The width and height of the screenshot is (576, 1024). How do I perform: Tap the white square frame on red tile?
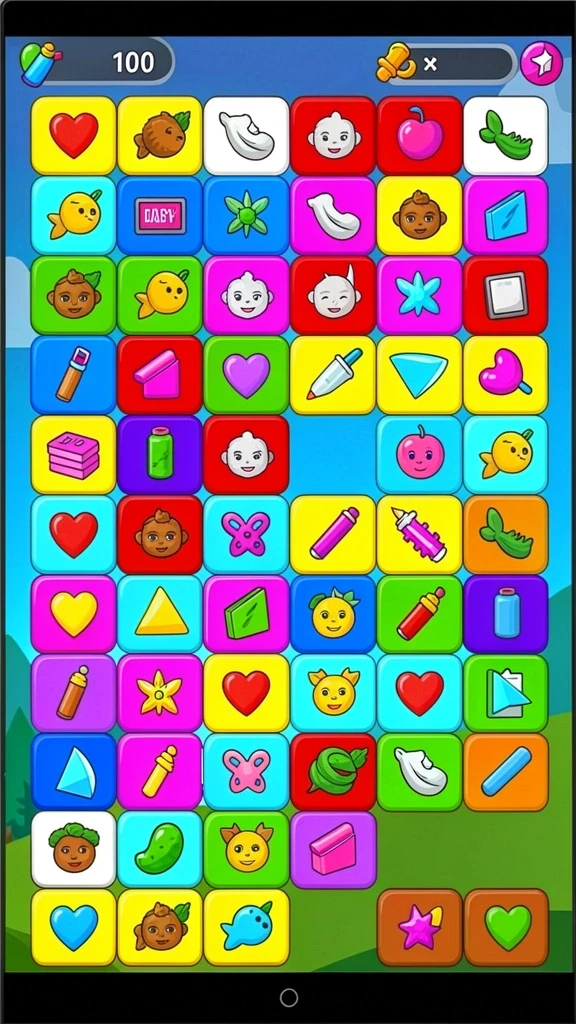pos(506,295)
